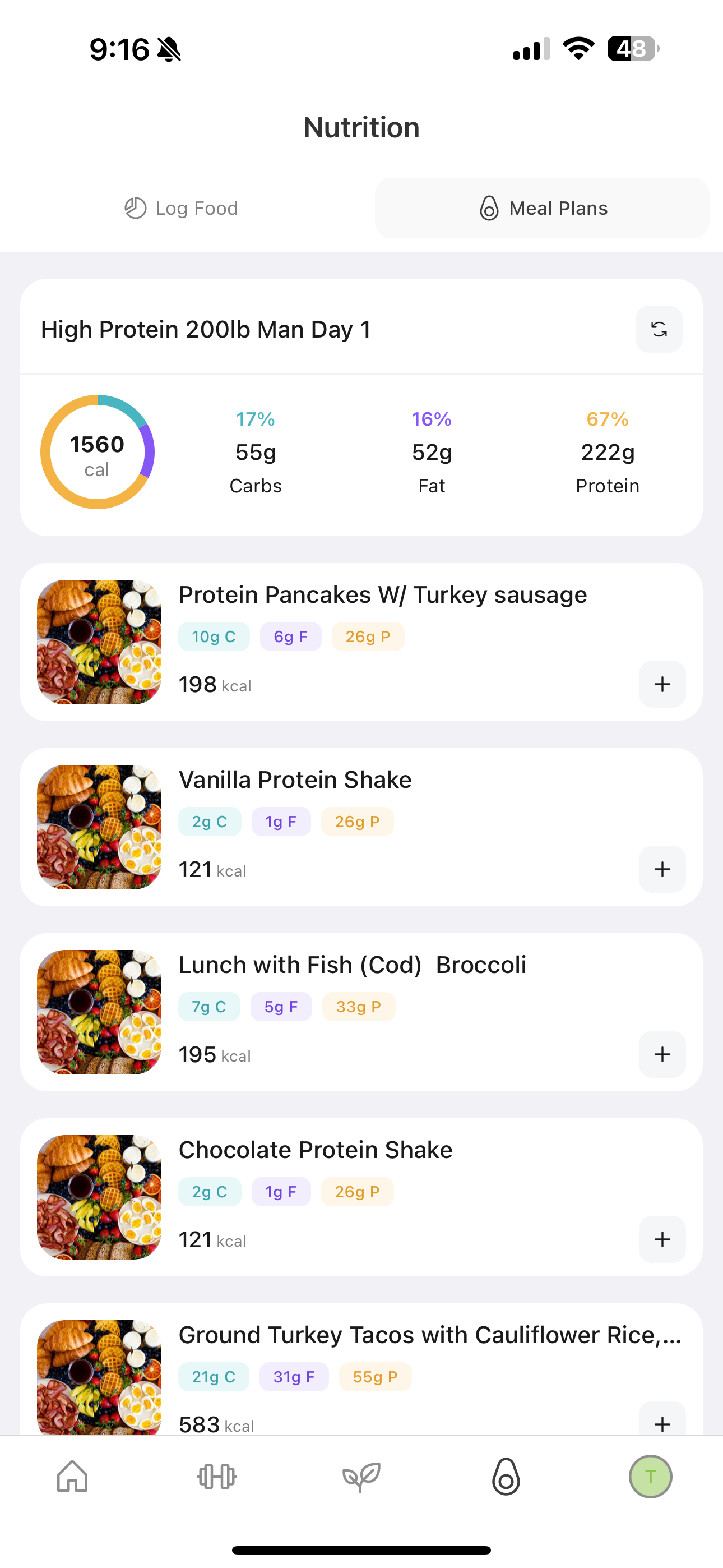Add Protein Pancakes W/ Turkey sausage
723x1568 pixels.
[x=662, y=684]
